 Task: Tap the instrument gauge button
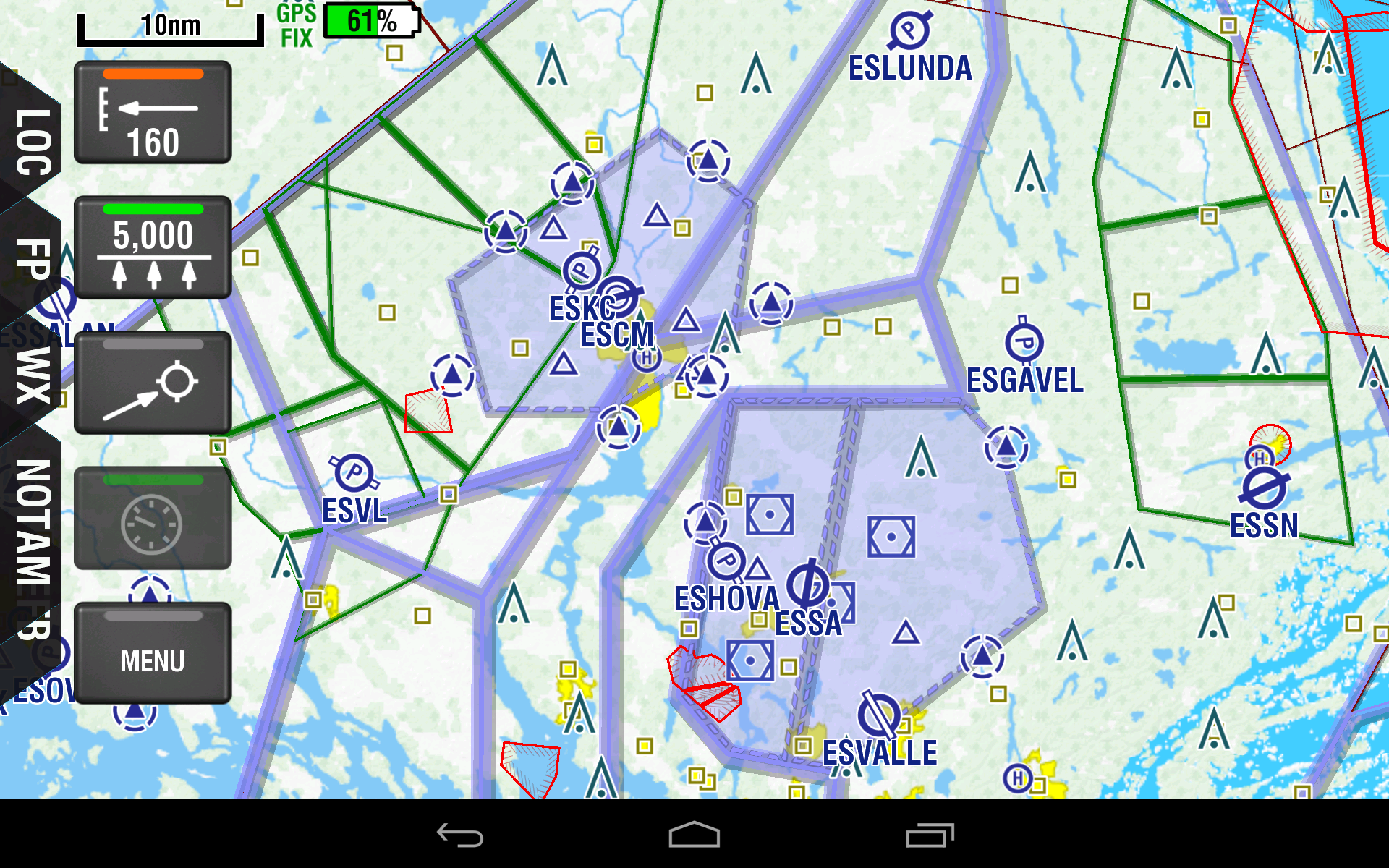coord(153,518)
